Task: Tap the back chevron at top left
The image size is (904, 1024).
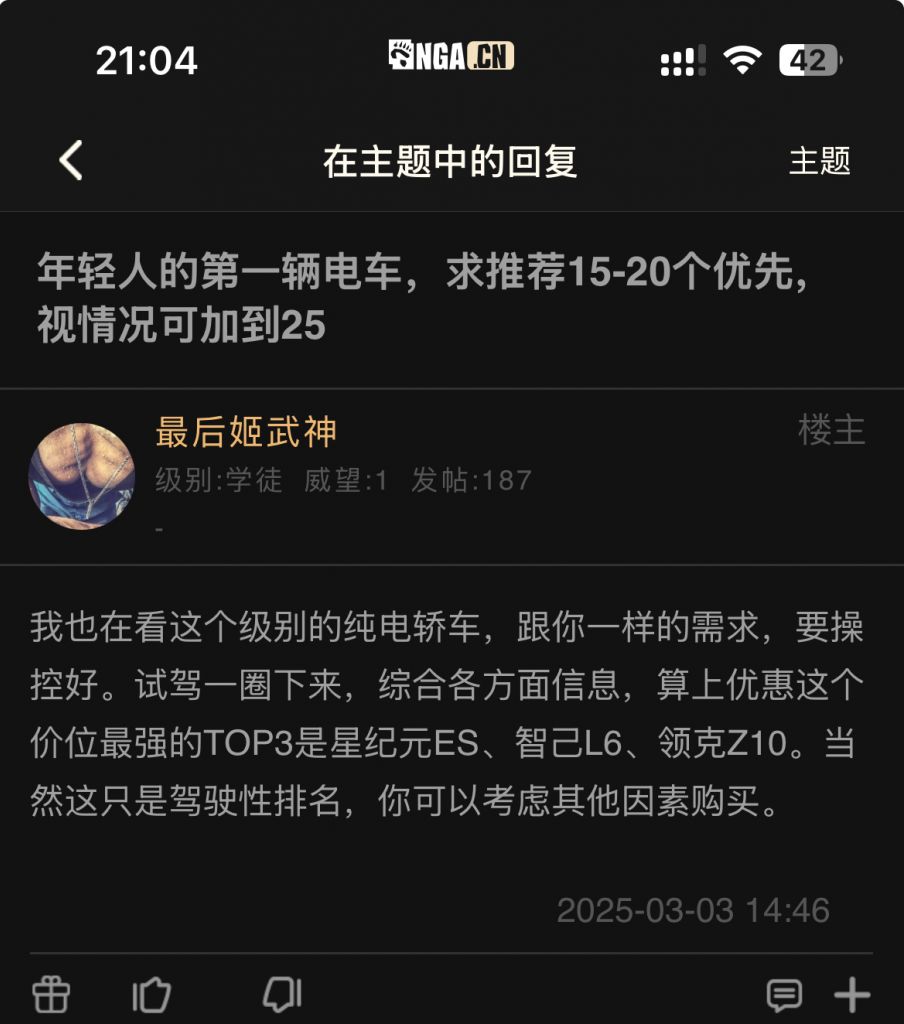Action: (x=69, y=159)
